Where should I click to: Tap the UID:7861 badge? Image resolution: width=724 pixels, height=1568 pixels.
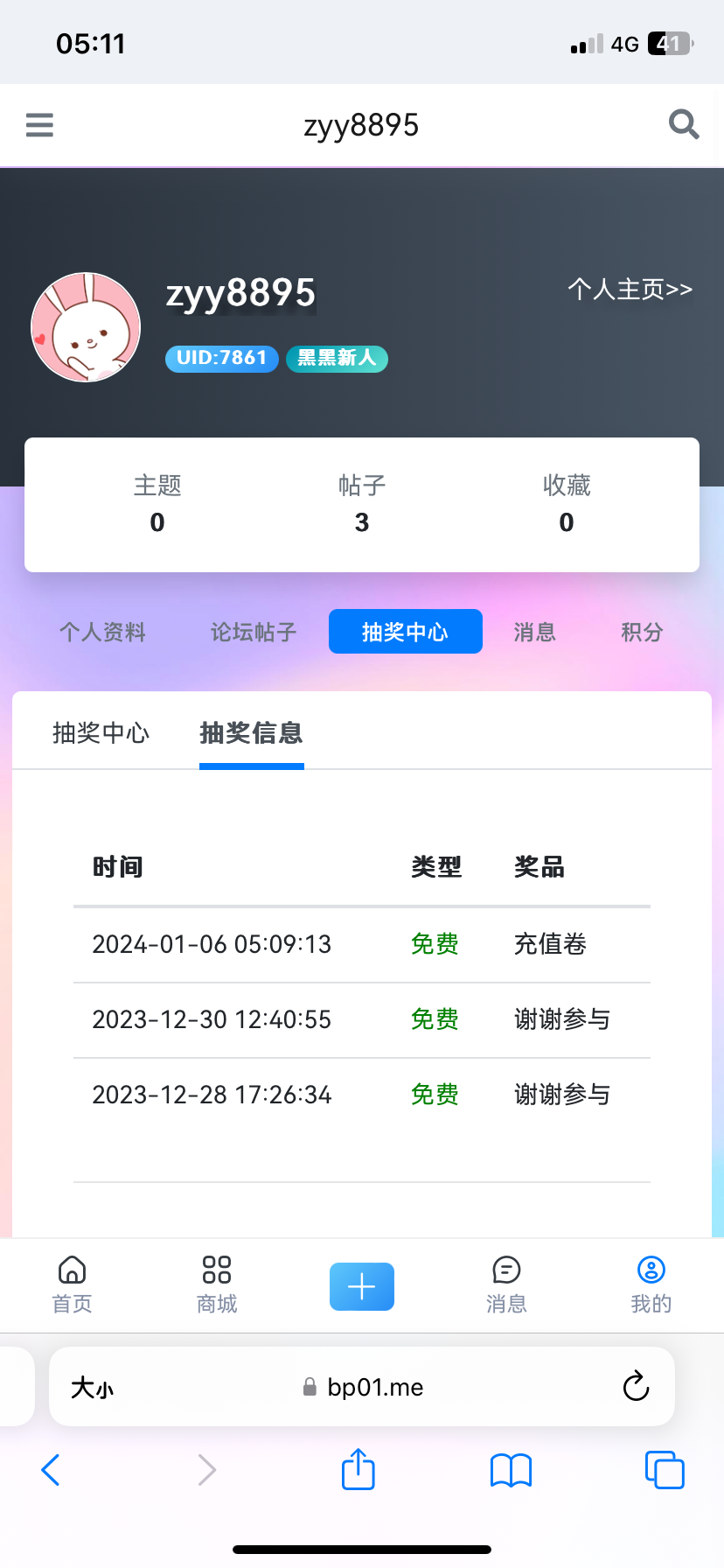click(x=221, y=359)
